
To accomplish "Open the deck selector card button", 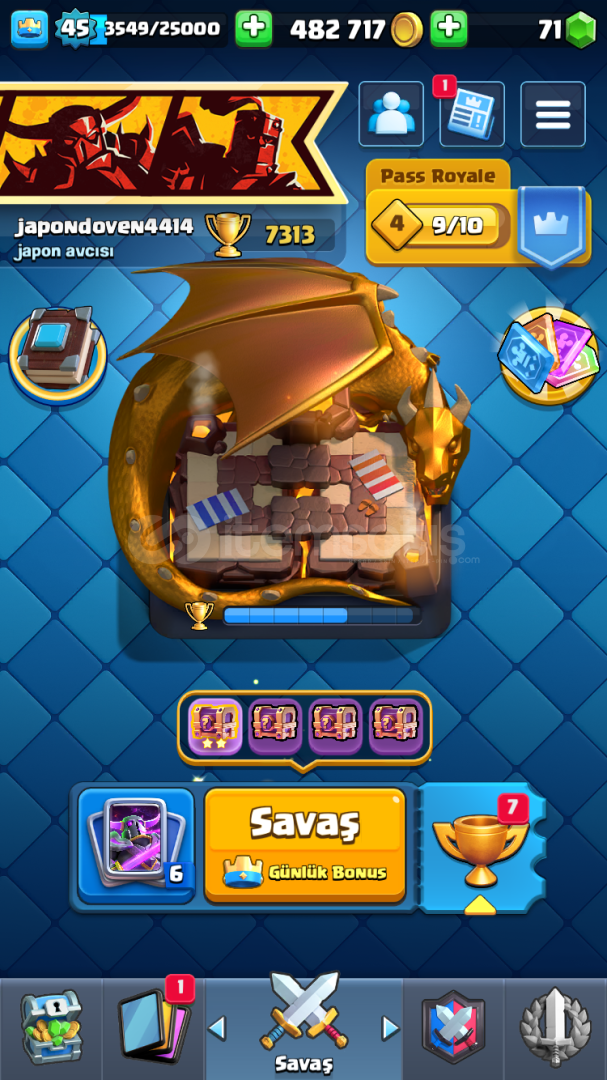I will (x=136, y=844).
